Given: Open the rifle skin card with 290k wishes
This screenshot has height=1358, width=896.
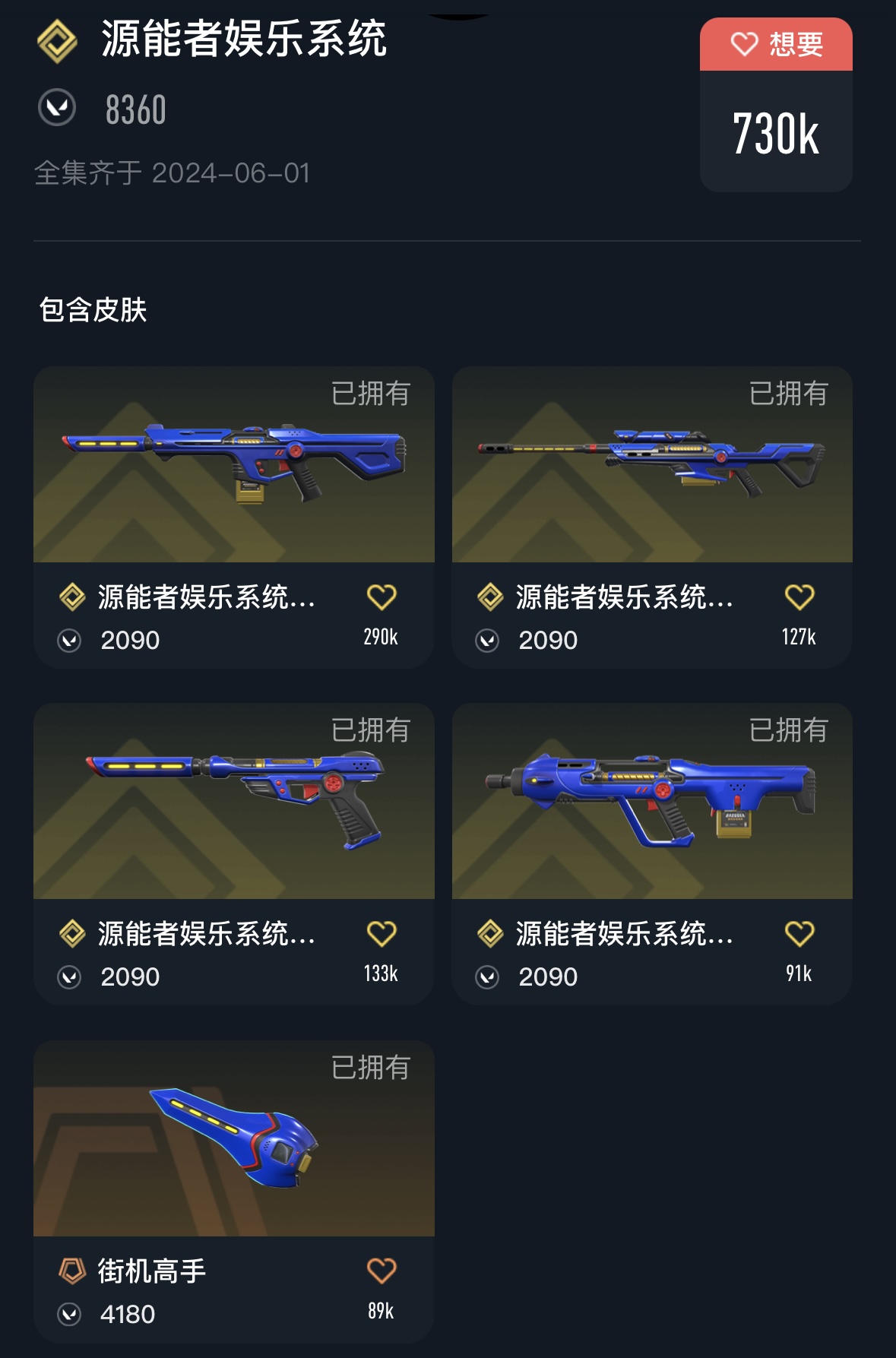Looking at the screenshot, I should tap(234, 465).
